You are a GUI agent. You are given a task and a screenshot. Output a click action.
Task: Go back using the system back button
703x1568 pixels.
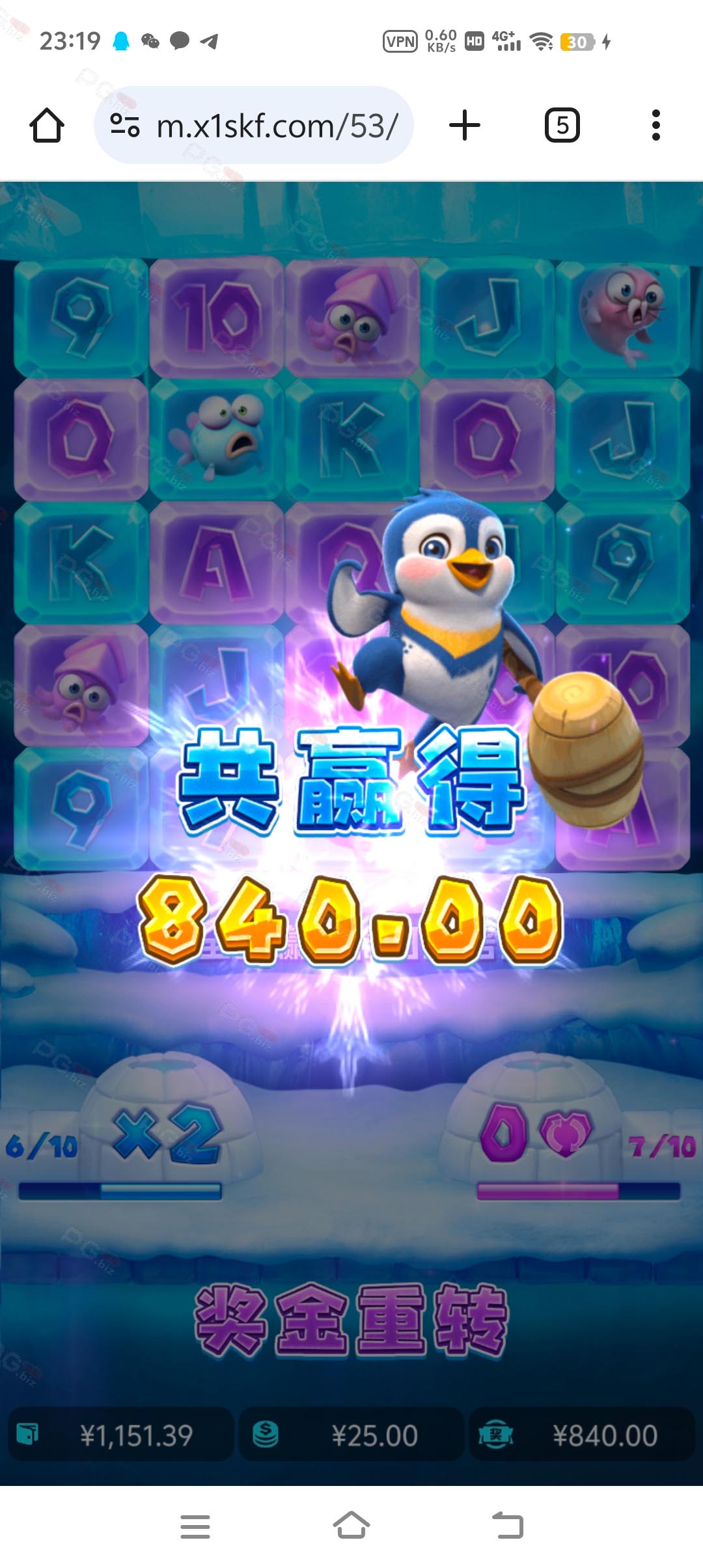(x=508, y=1526)
